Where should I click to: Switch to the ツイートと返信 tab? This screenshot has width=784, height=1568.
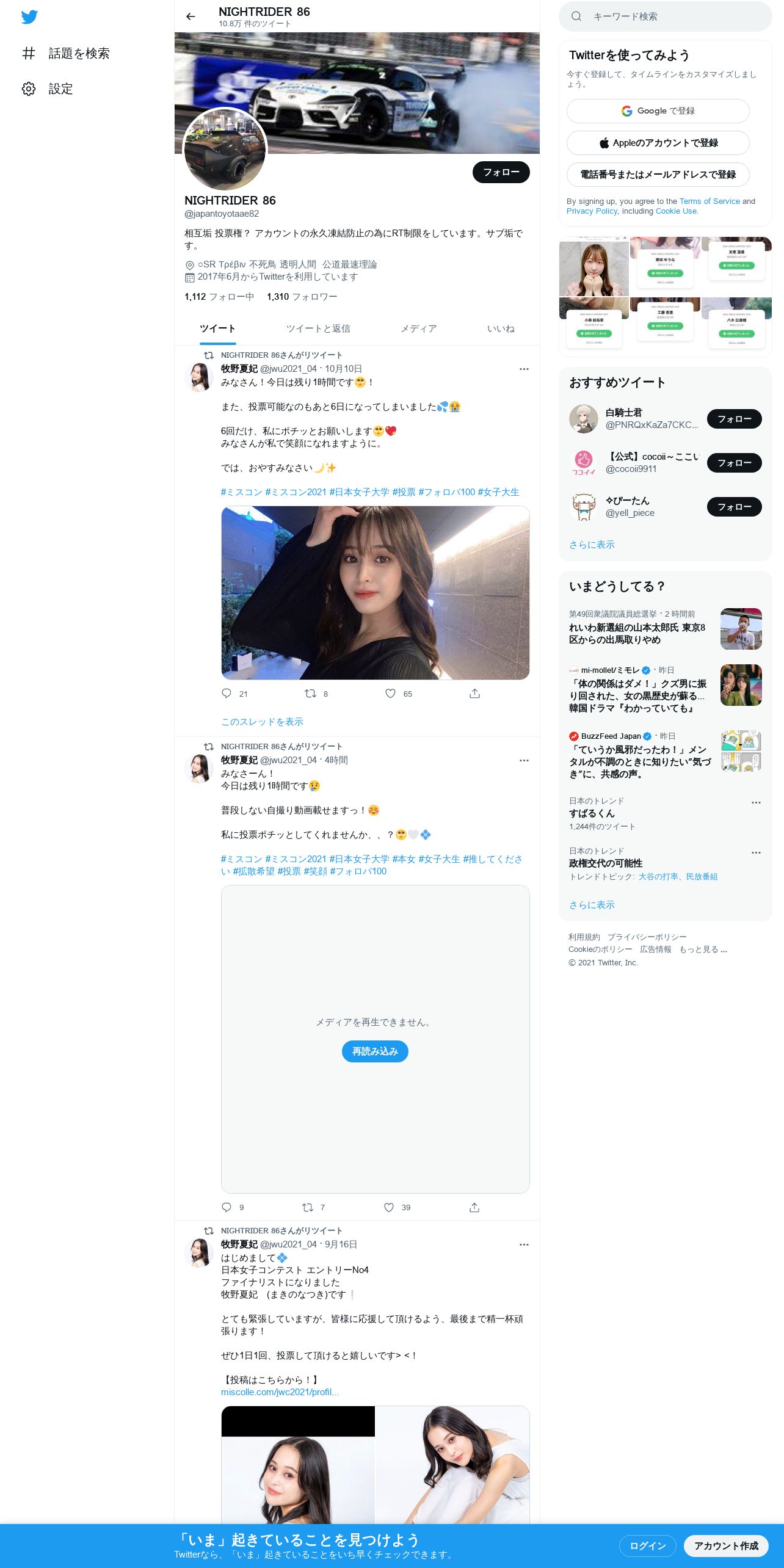(x=318, y=328)
